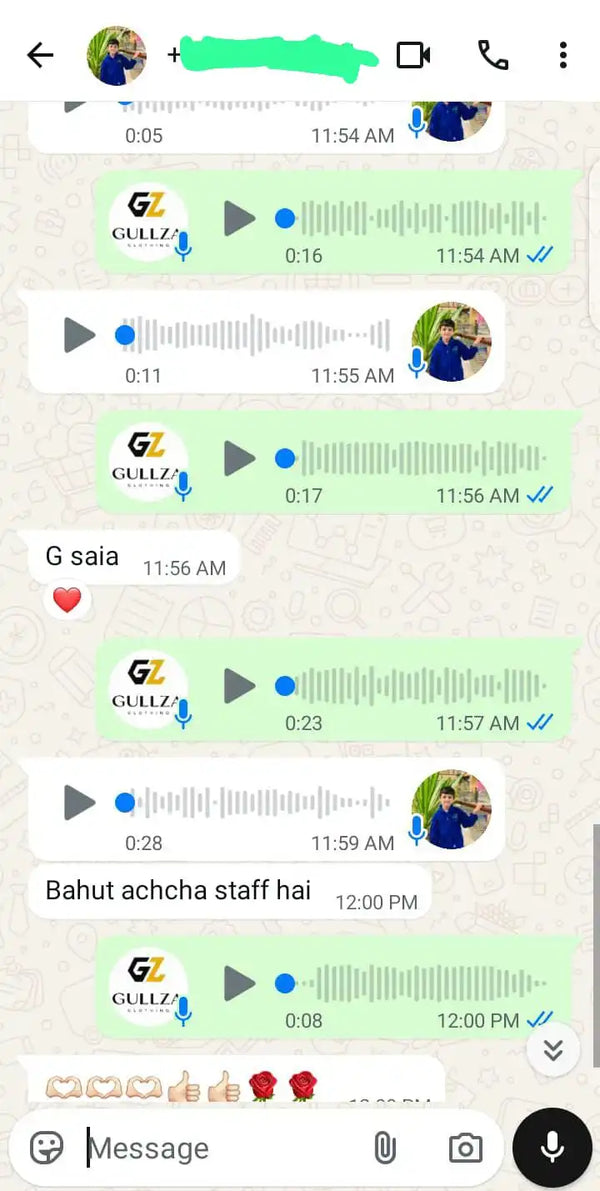Open the contact's profile photo in header
Screen dimensions: 600x1191
[116, 55]
